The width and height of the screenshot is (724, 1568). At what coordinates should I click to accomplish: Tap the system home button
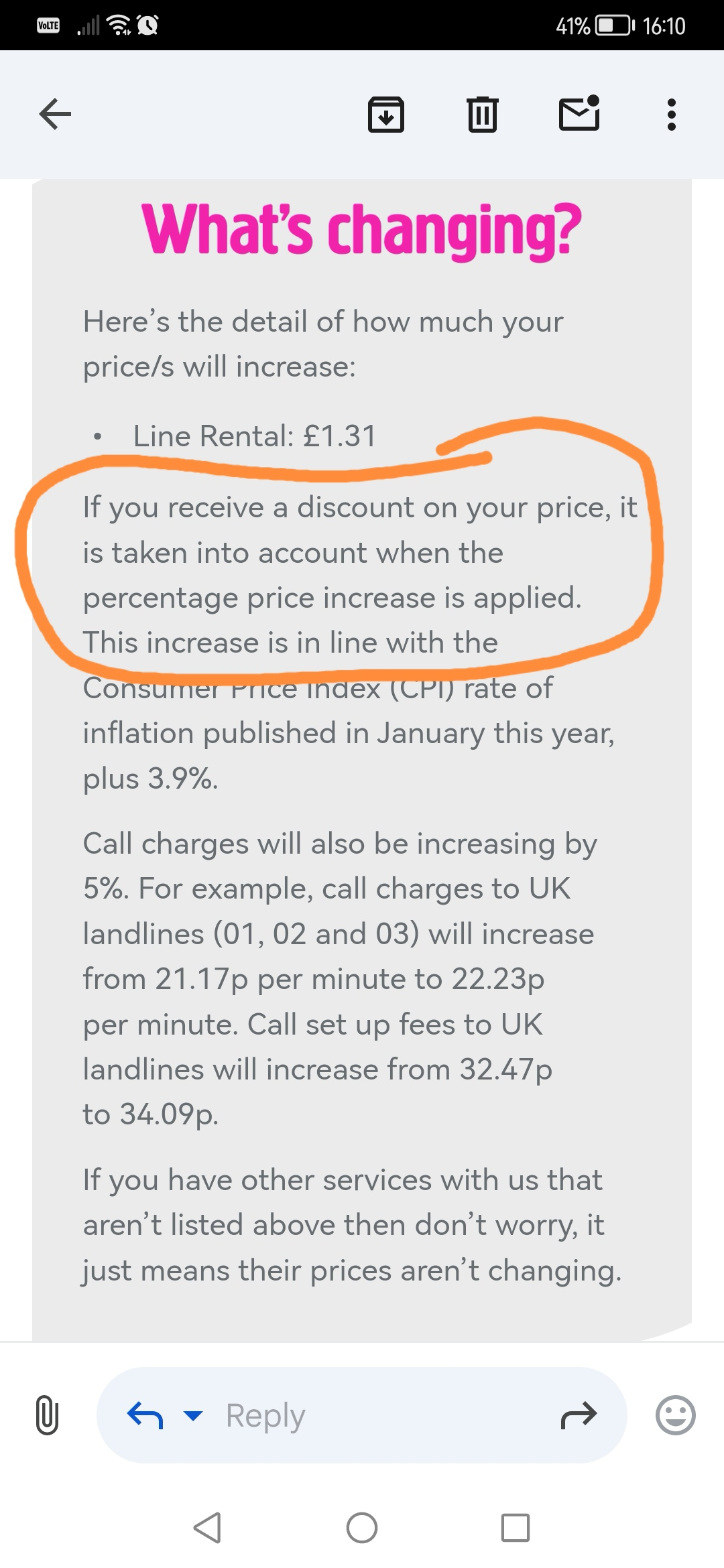tap(362, 1528)
